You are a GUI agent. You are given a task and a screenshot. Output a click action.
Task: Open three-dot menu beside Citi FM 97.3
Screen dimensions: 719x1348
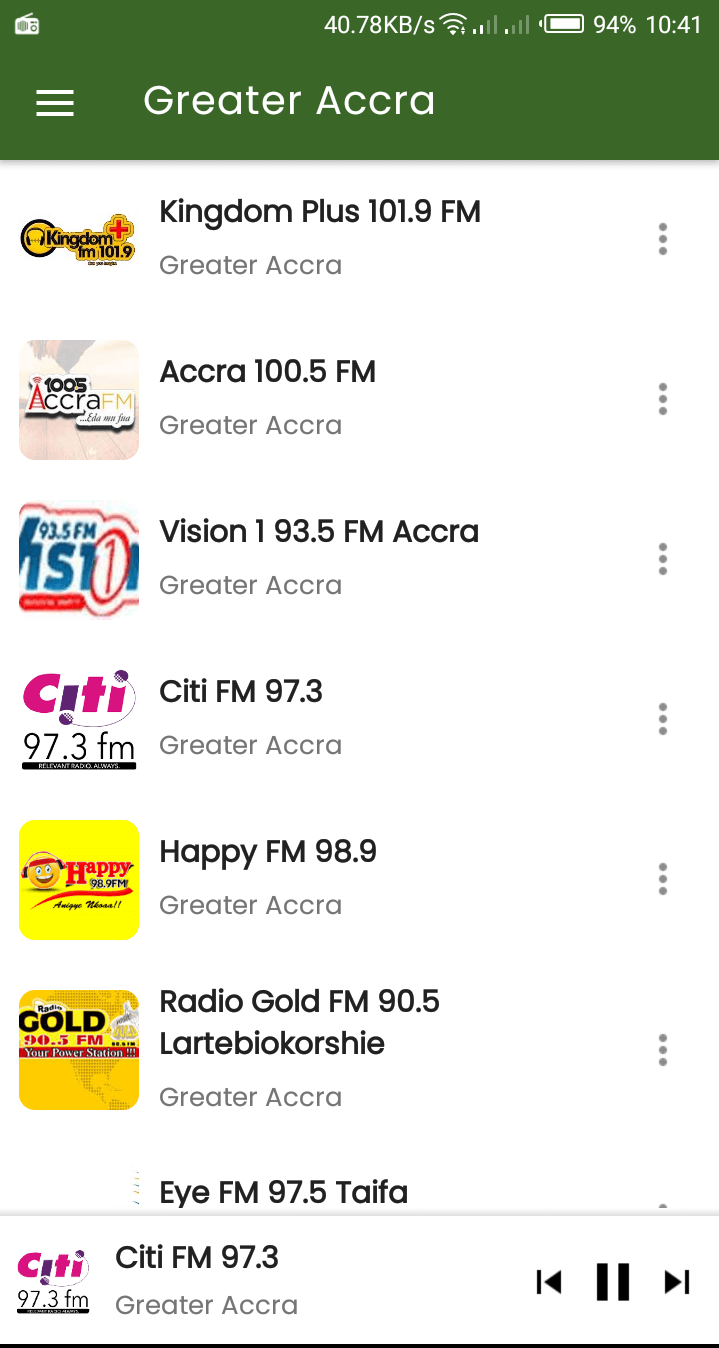point(662,719)
